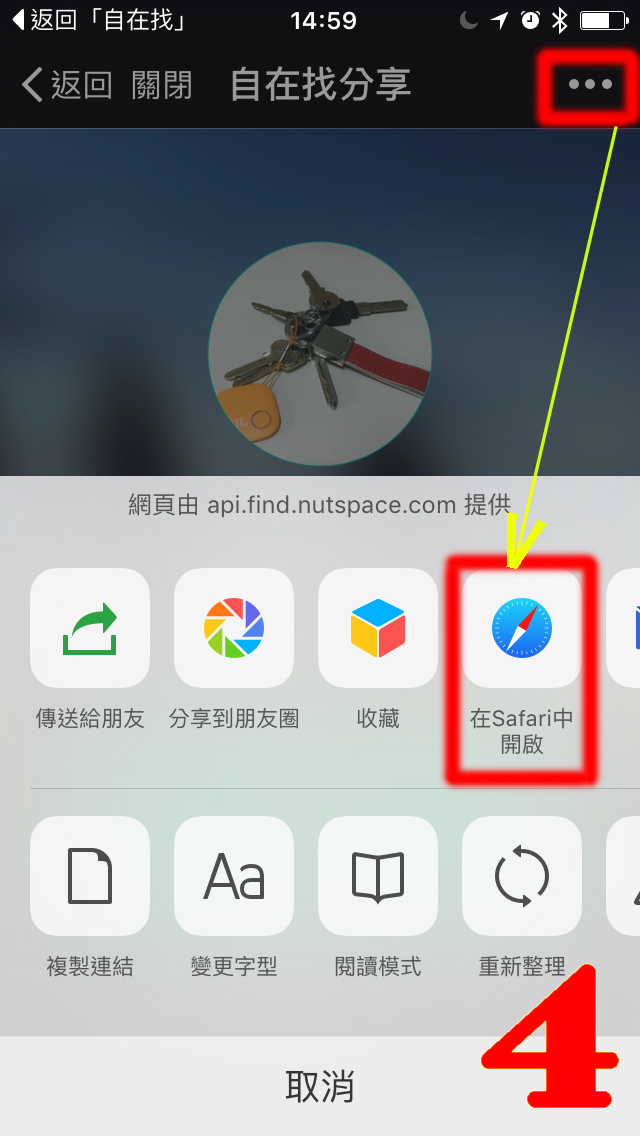Enable 閱讀模式 reading mode
640x1136 pixels.
378,876
